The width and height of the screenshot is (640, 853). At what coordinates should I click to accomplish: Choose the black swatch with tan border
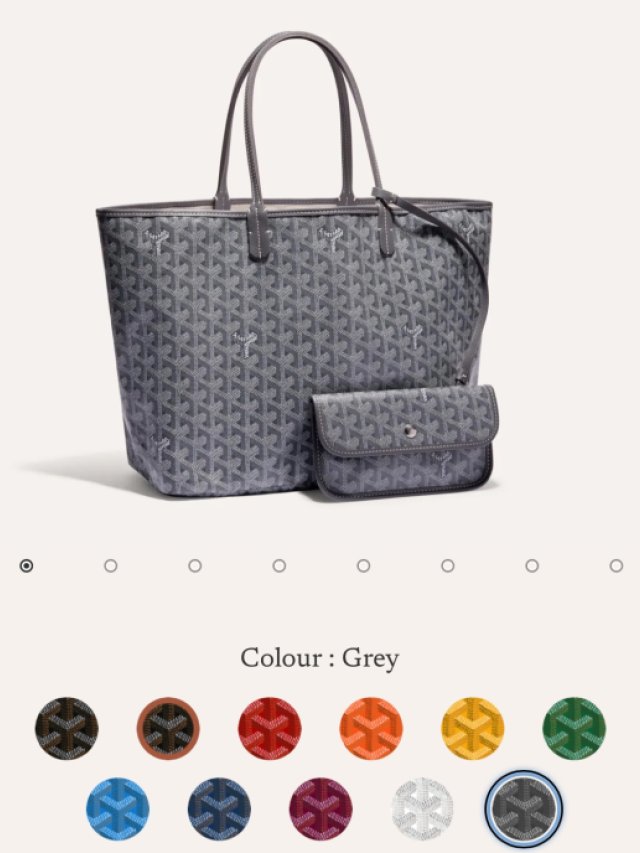click(x=168, y=728)
